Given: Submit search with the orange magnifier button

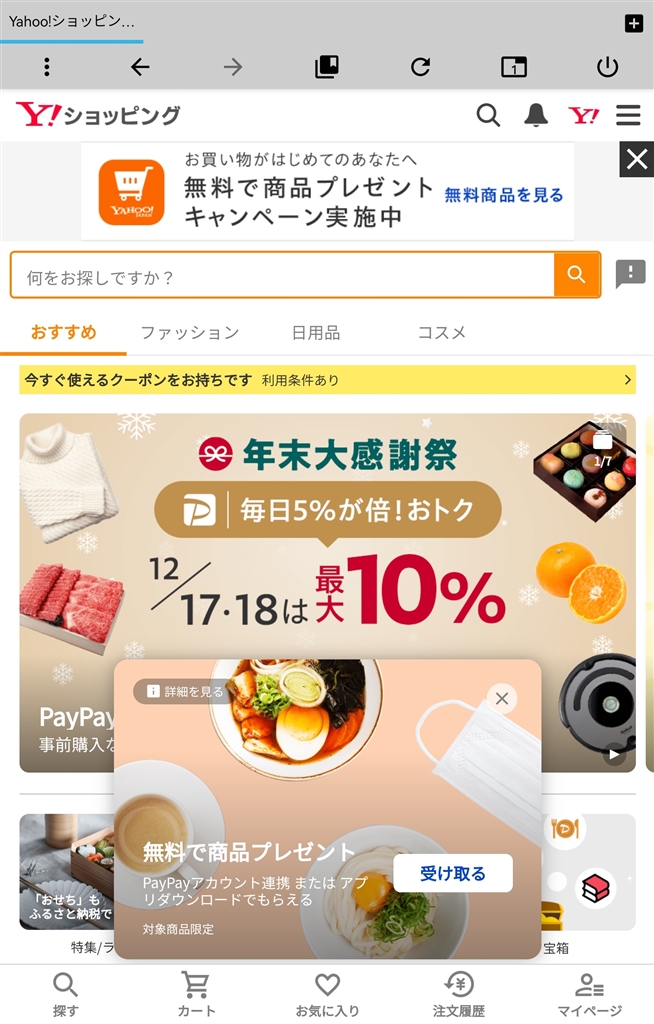Looking at the screenshot, I should pos(577,275).
